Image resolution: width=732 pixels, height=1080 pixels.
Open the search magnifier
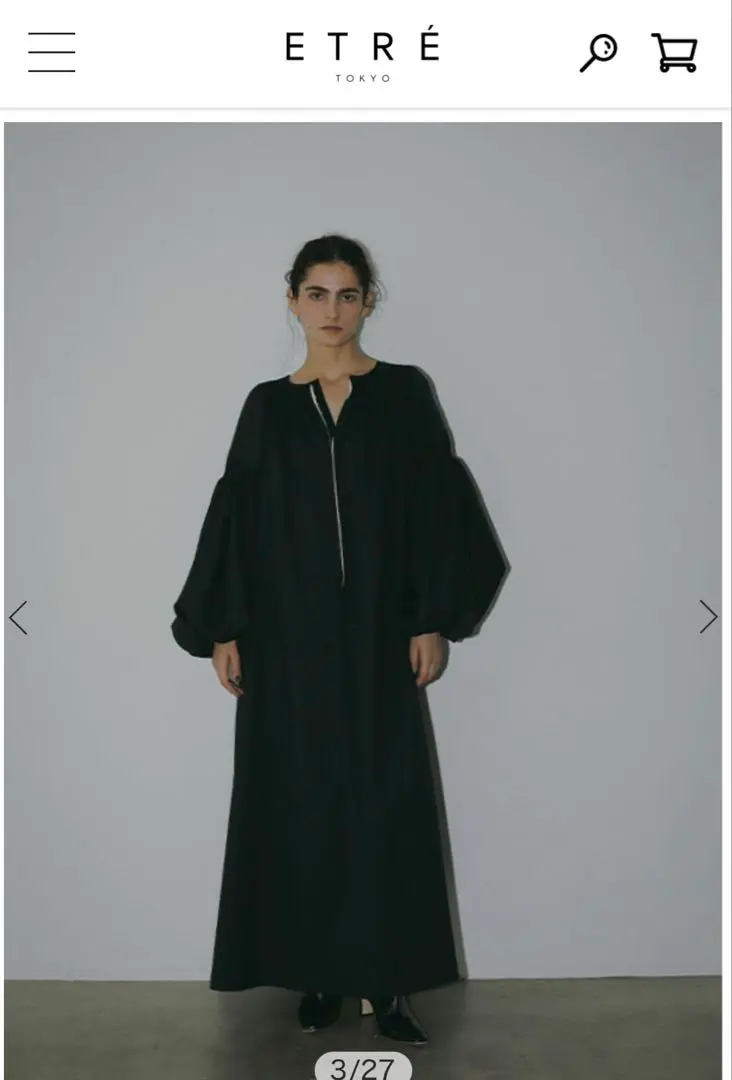pos(598,52)
